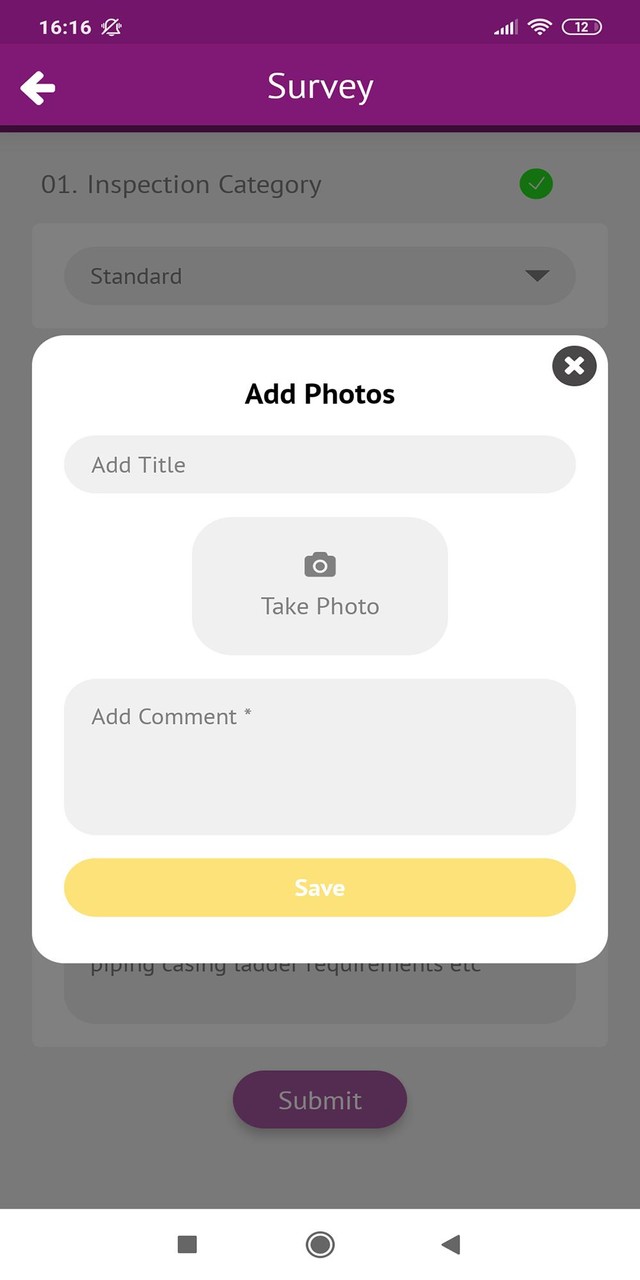Tap the Add Title field
This screenshot has width=640, height=1280.
pos(320,465)
